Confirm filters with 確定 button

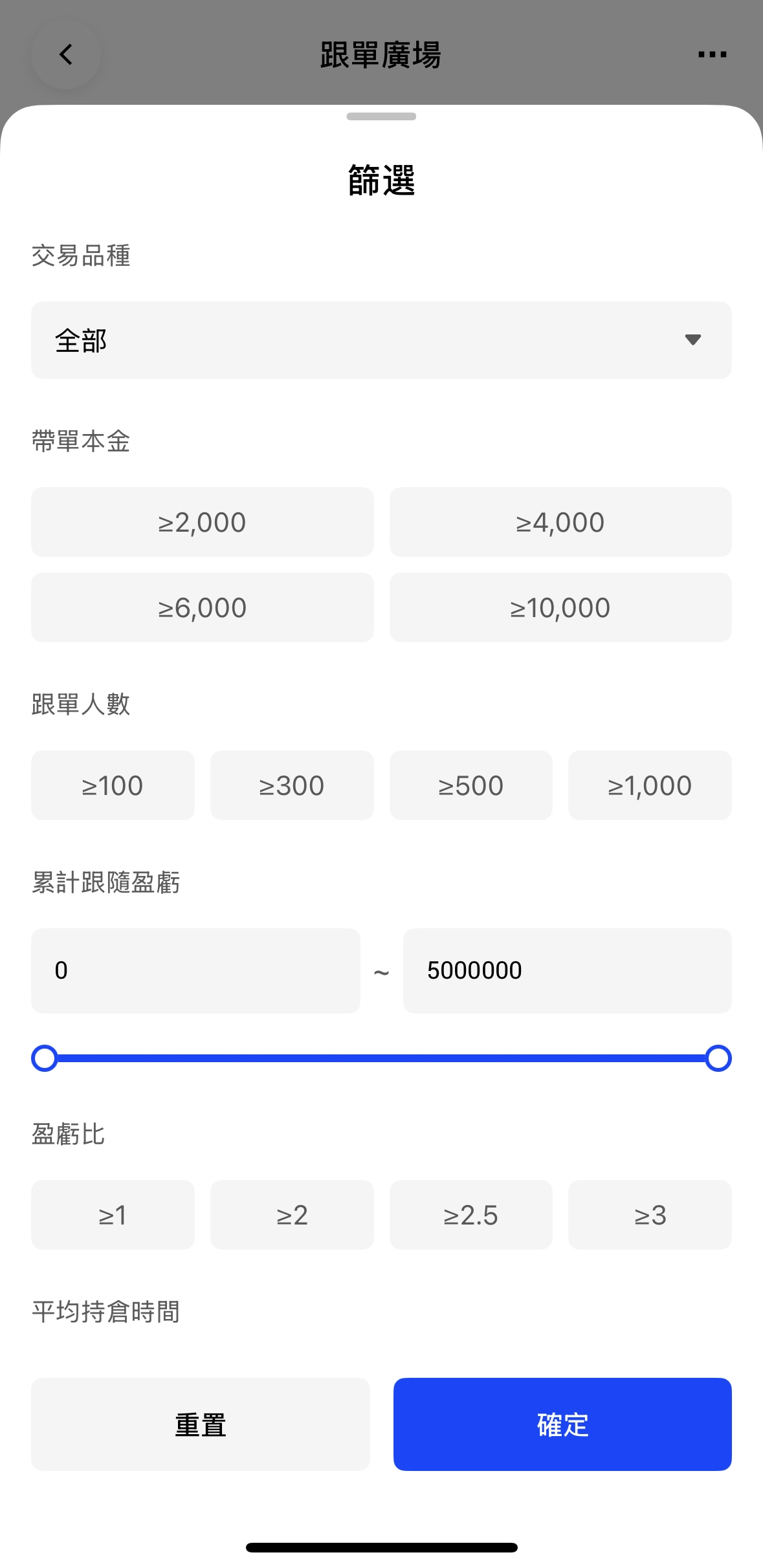(562, 1424)
